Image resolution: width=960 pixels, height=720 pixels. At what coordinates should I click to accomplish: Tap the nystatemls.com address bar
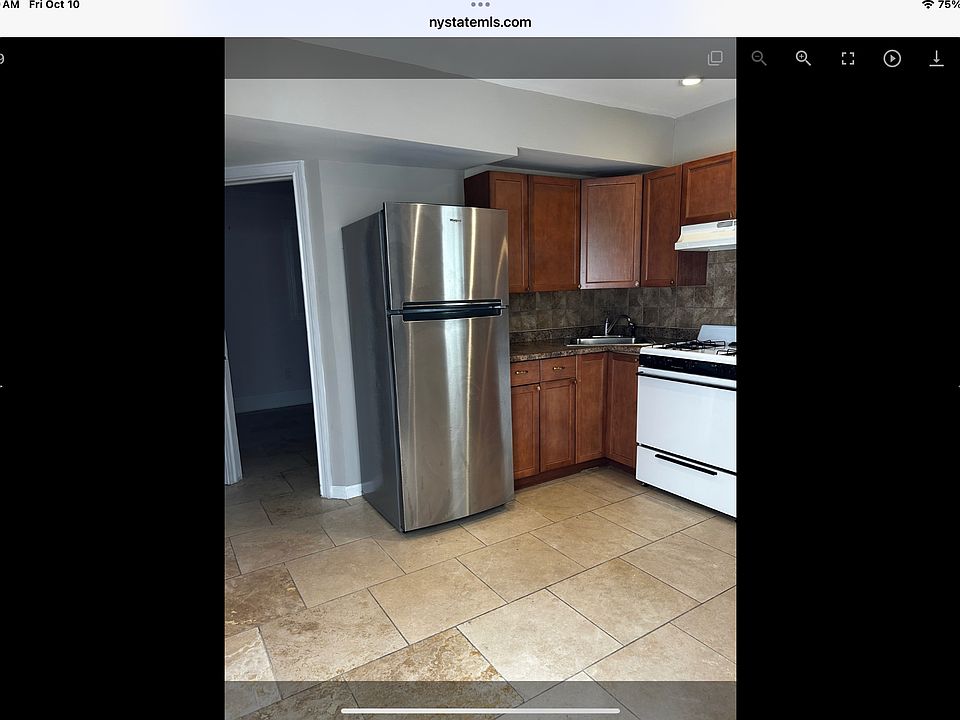(x=480, y=22)
